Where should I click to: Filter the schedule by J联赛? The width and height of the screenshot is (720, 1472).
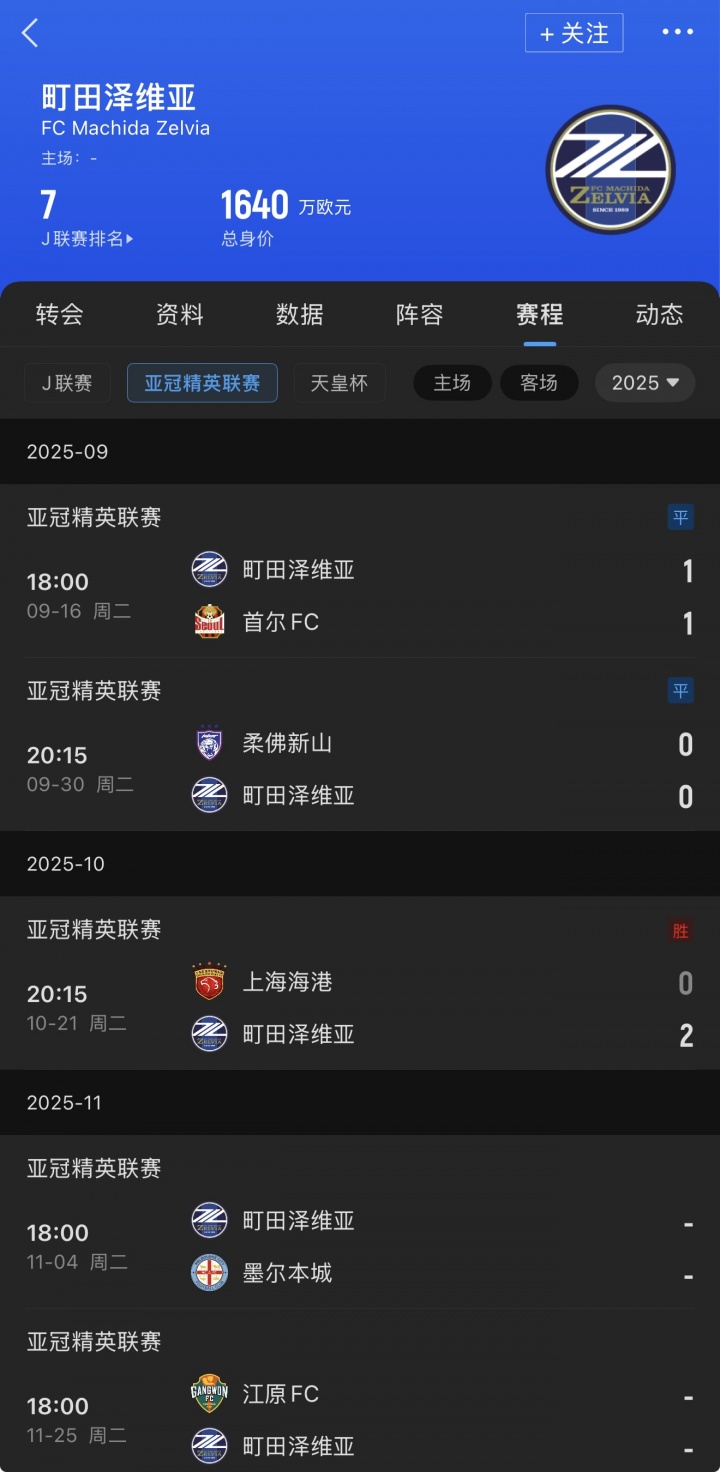click(68, 383)
